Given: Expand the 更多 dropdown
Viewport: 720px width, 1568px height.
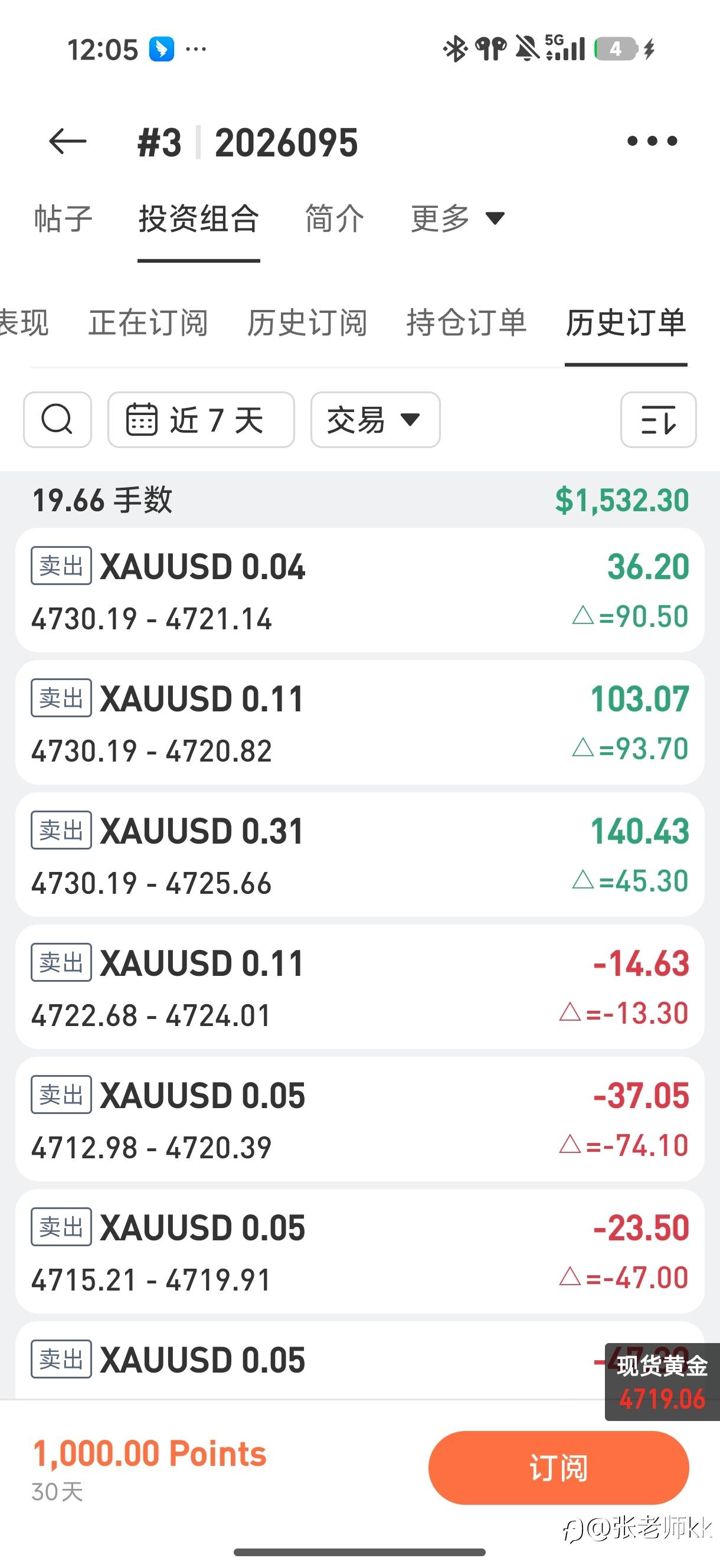Looking at the screenshot, I should [458, 218].
